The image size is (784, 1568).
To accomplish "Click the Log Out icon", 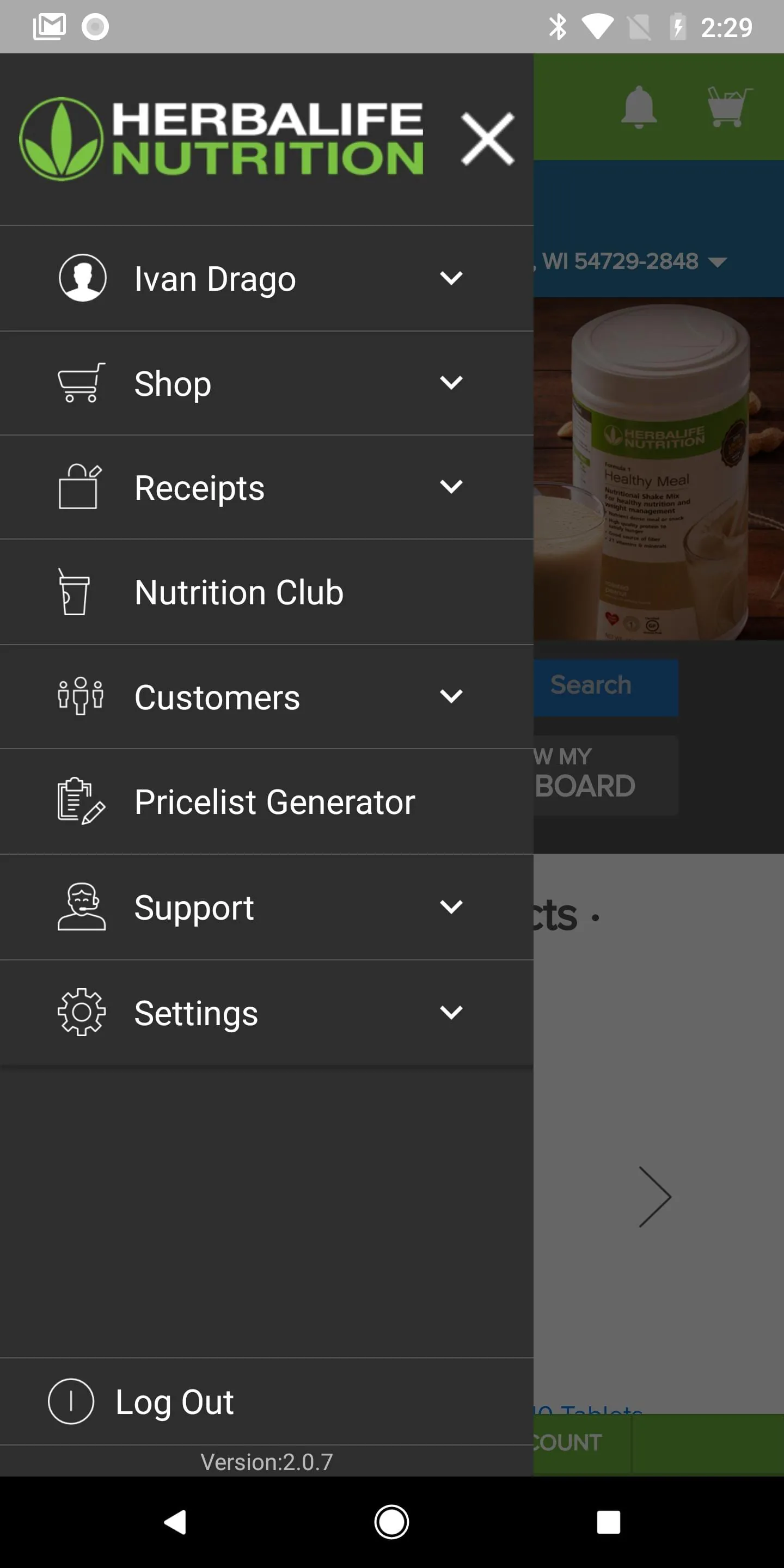I will coord(71,1401).
